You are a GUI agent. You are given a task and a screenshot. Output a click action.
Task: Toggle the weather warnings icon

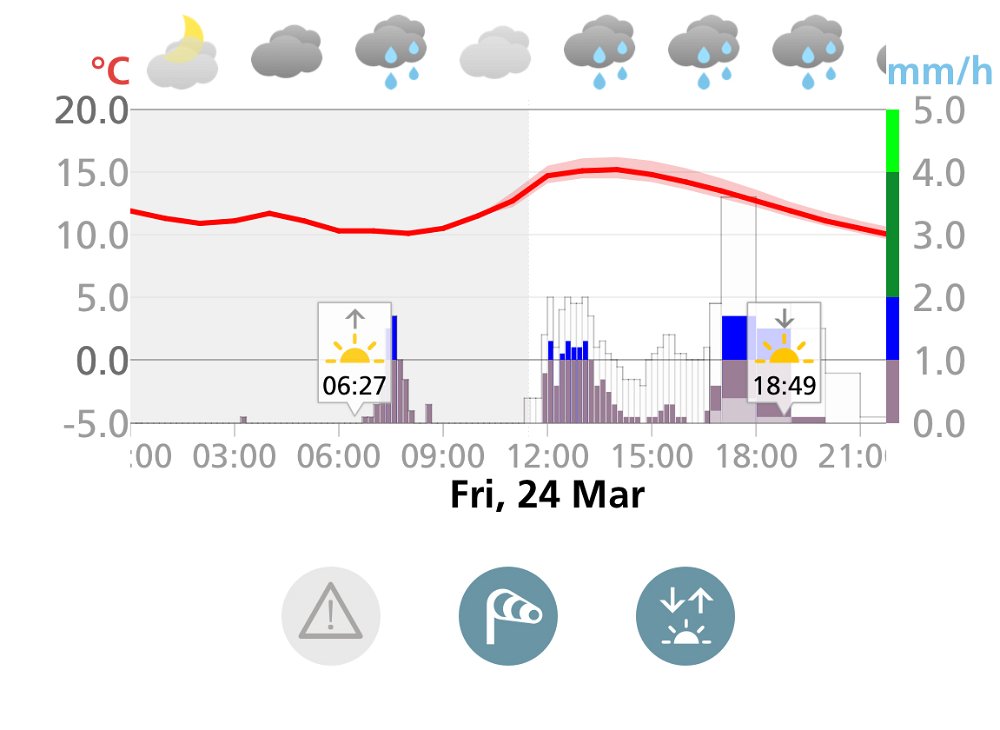[x=331, y=615]
